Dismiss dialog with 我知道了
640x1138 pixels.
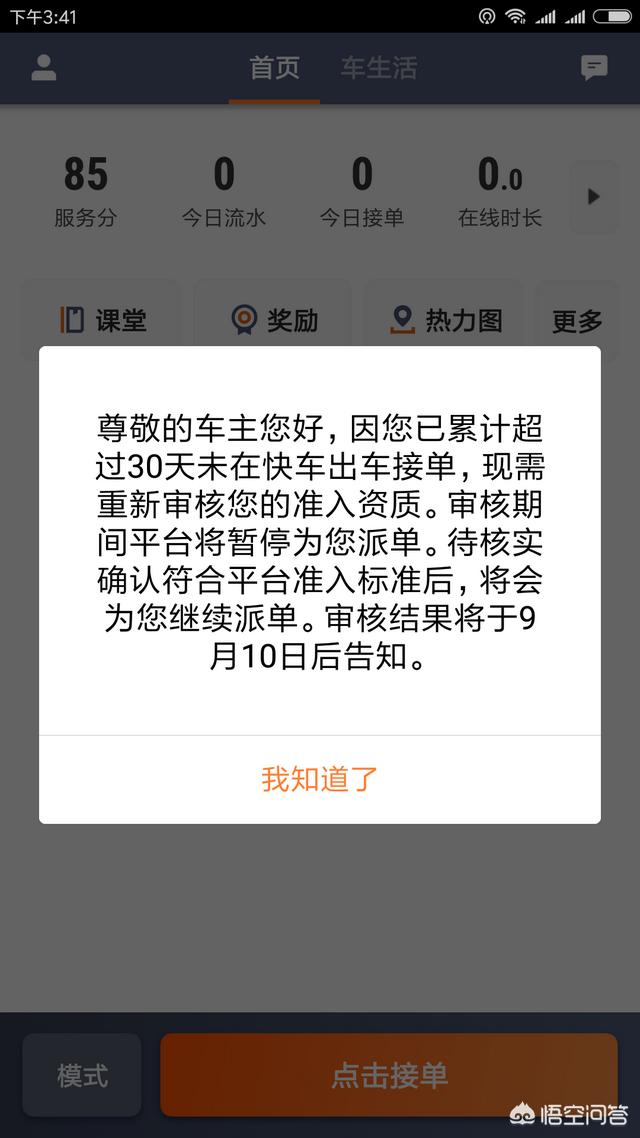(320, 779)
